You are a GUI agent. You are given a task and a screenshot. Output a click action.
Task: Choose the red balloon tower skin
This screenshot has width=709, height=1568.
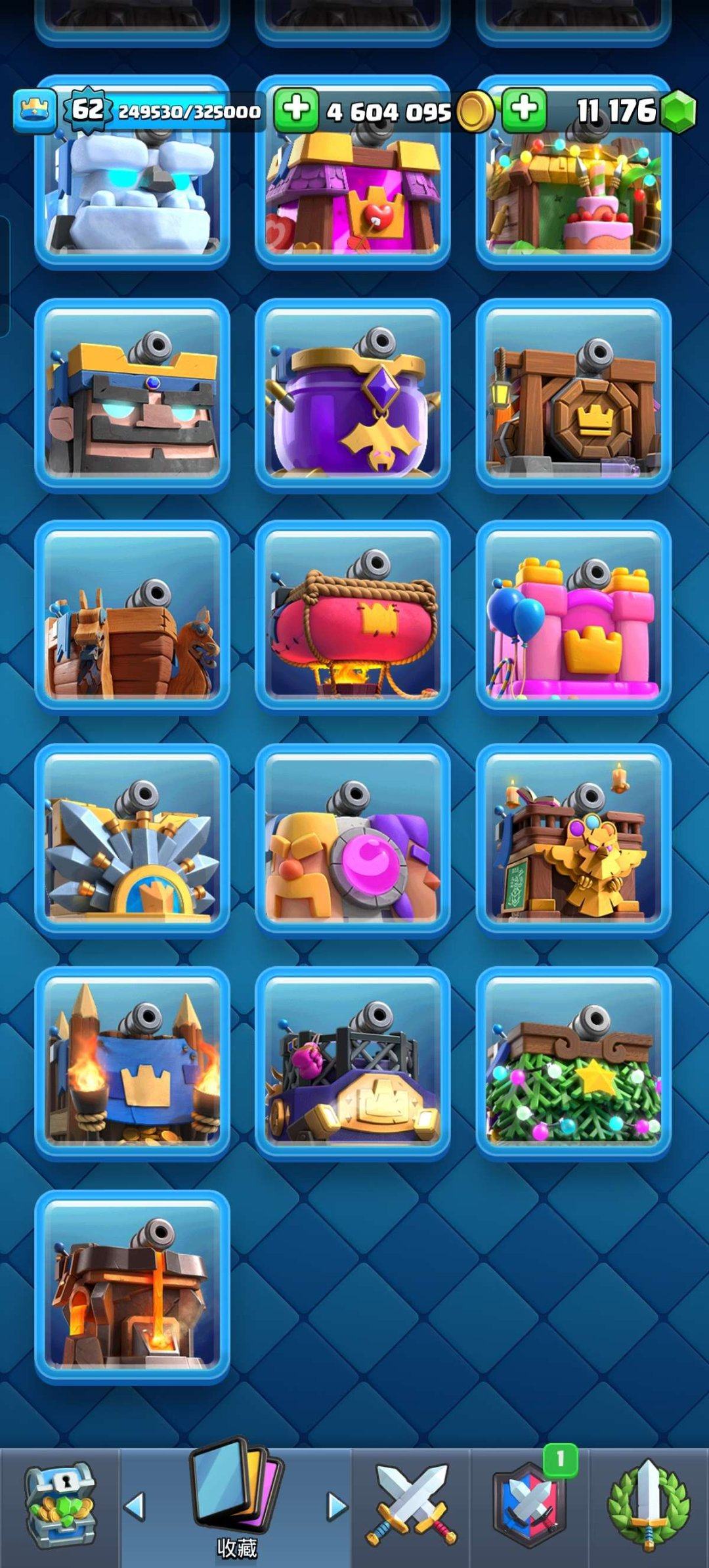[353, 617]
